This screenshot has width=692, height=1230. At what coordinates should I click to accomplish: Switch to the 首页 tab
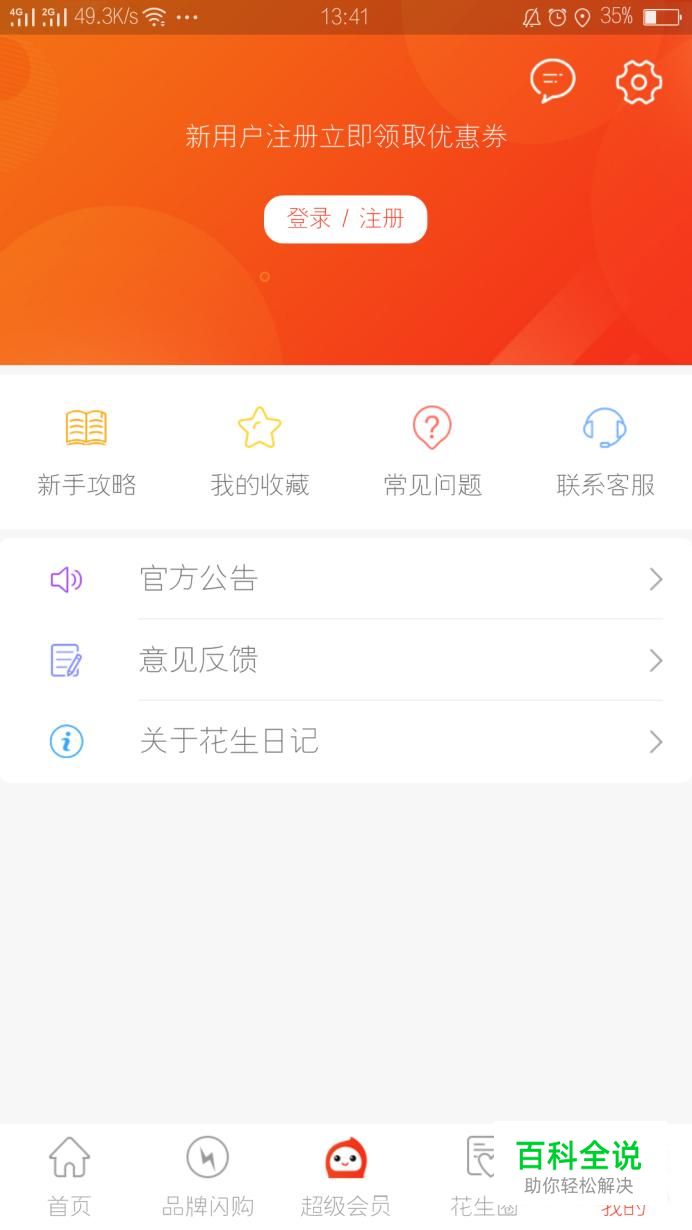(69, 1176)
